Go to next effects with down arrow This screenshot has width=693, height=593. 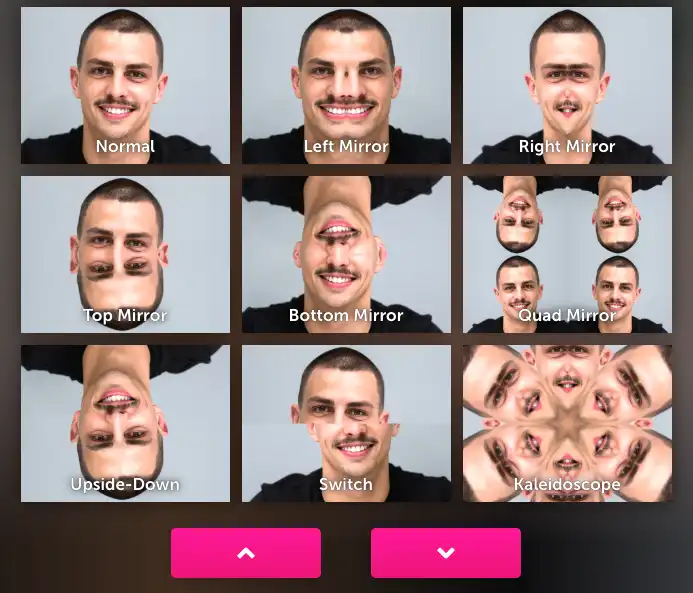click(x=446, y=553)
